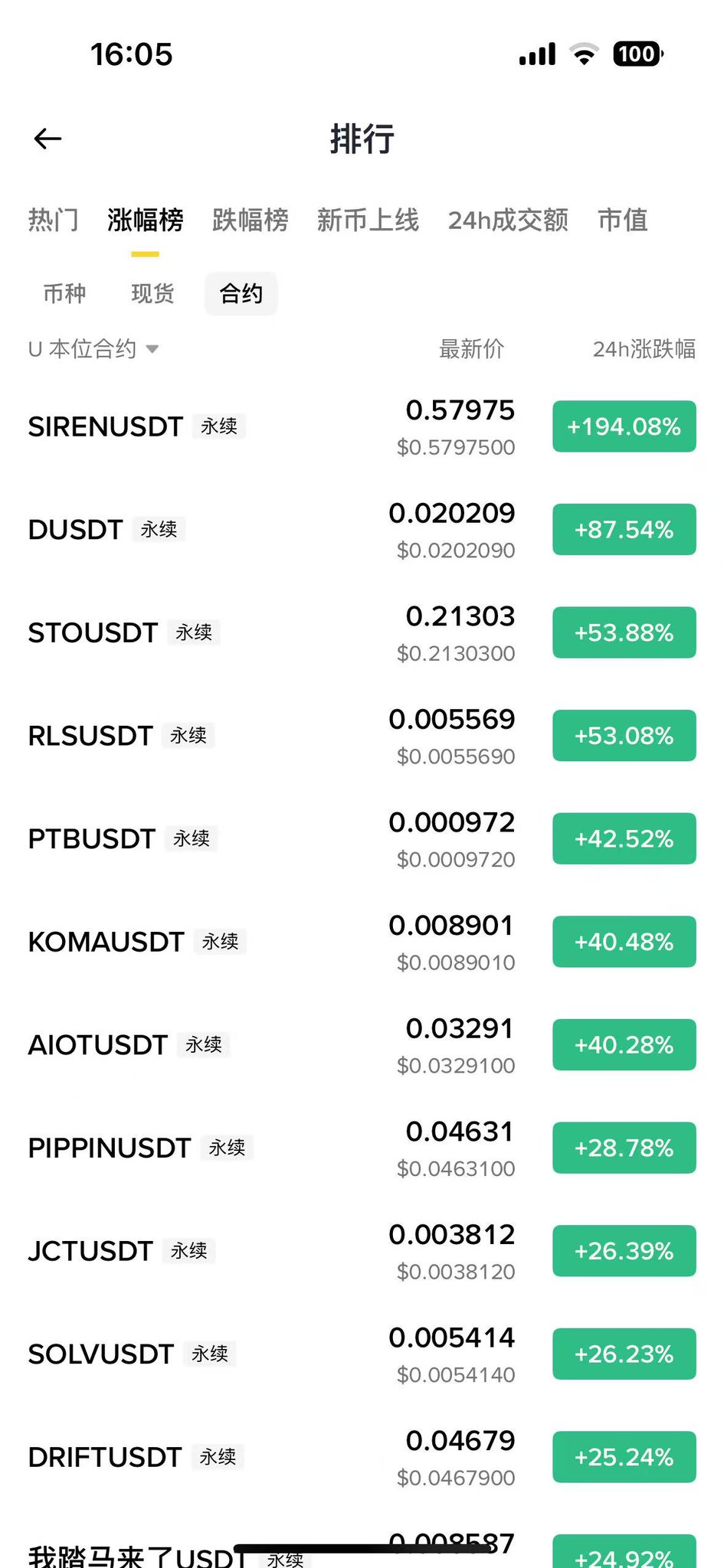This screenshot has height=1568, width=724.
Task: Select the 现货 filter
Action: click(x=152, y=293)
